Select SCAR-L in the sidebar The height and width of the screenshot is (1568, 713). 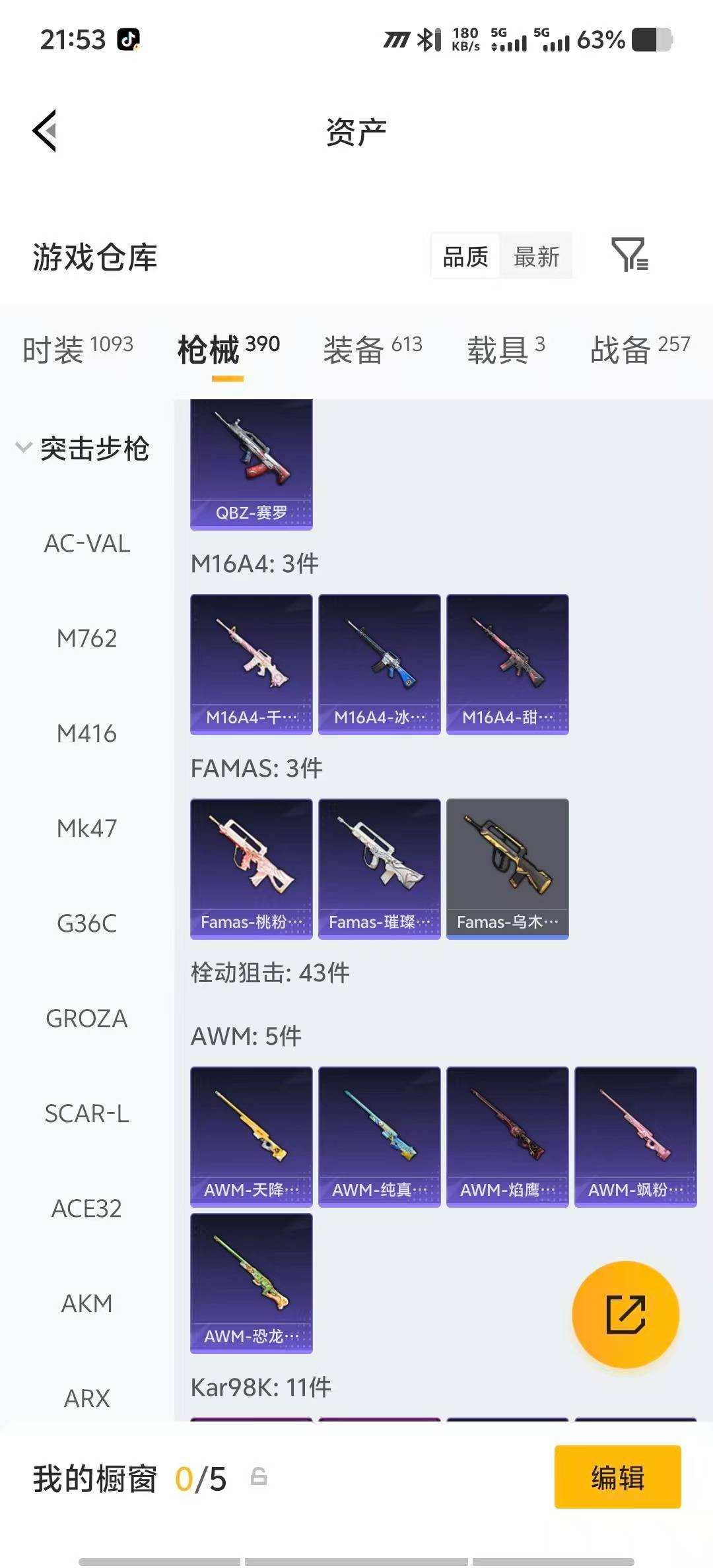click(88, 1113)
